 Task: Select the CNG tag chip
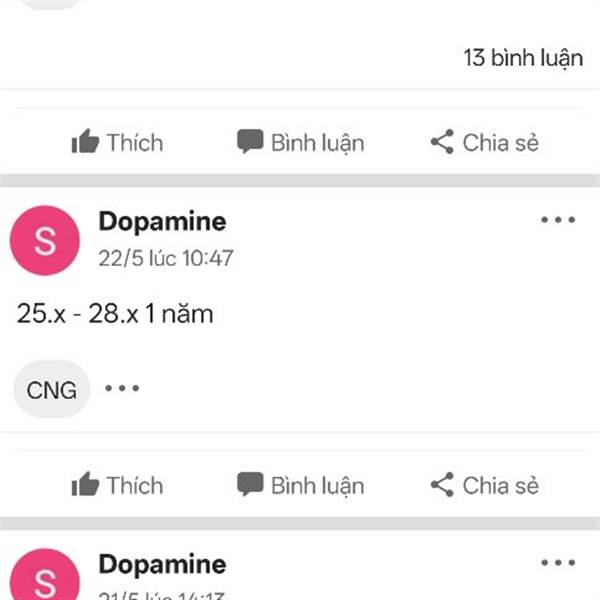point(52,389)
